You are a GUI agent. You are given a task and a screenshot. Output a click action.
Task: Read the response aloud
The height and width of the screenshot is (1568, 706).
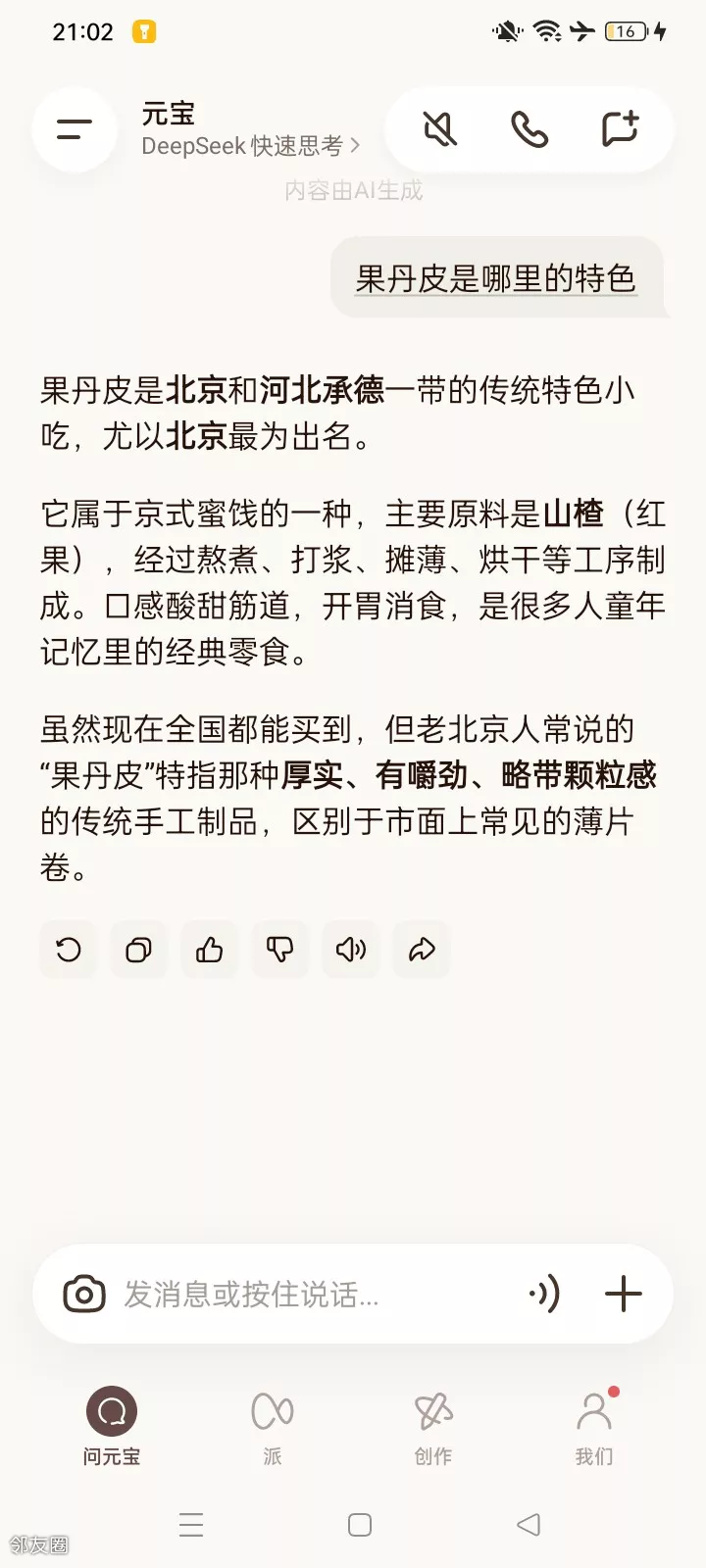click(351, 949)
